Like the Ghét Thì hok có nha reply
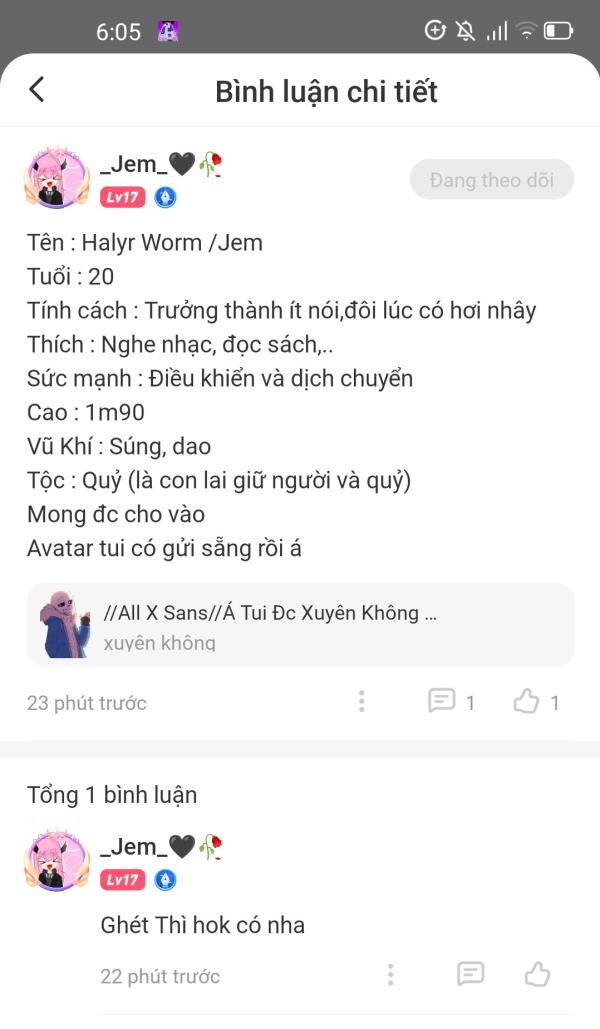Viewport: 600px width, 1029px height. pos(538,975)
